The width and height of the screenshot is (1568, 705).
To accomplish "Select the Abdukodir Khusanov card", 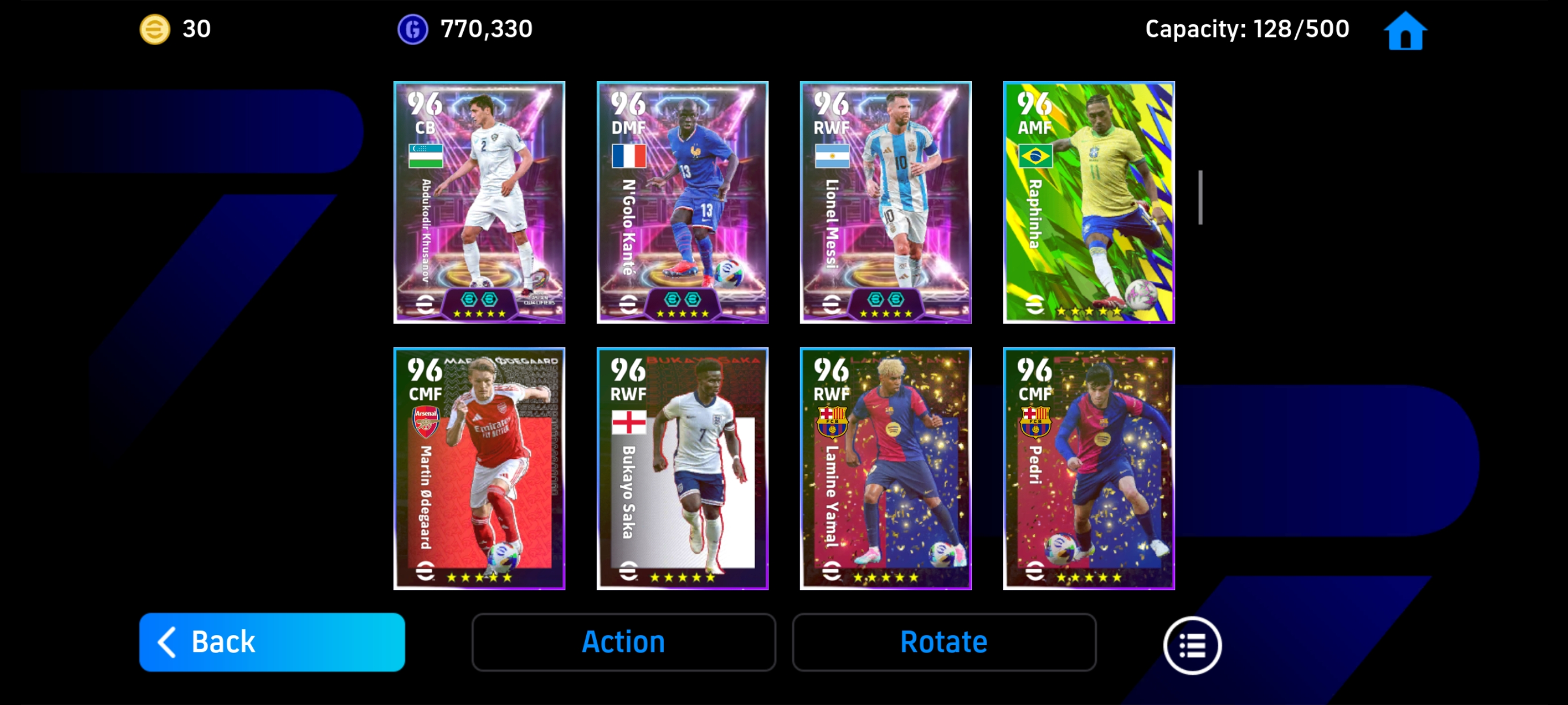I will (x=479, y=202).
